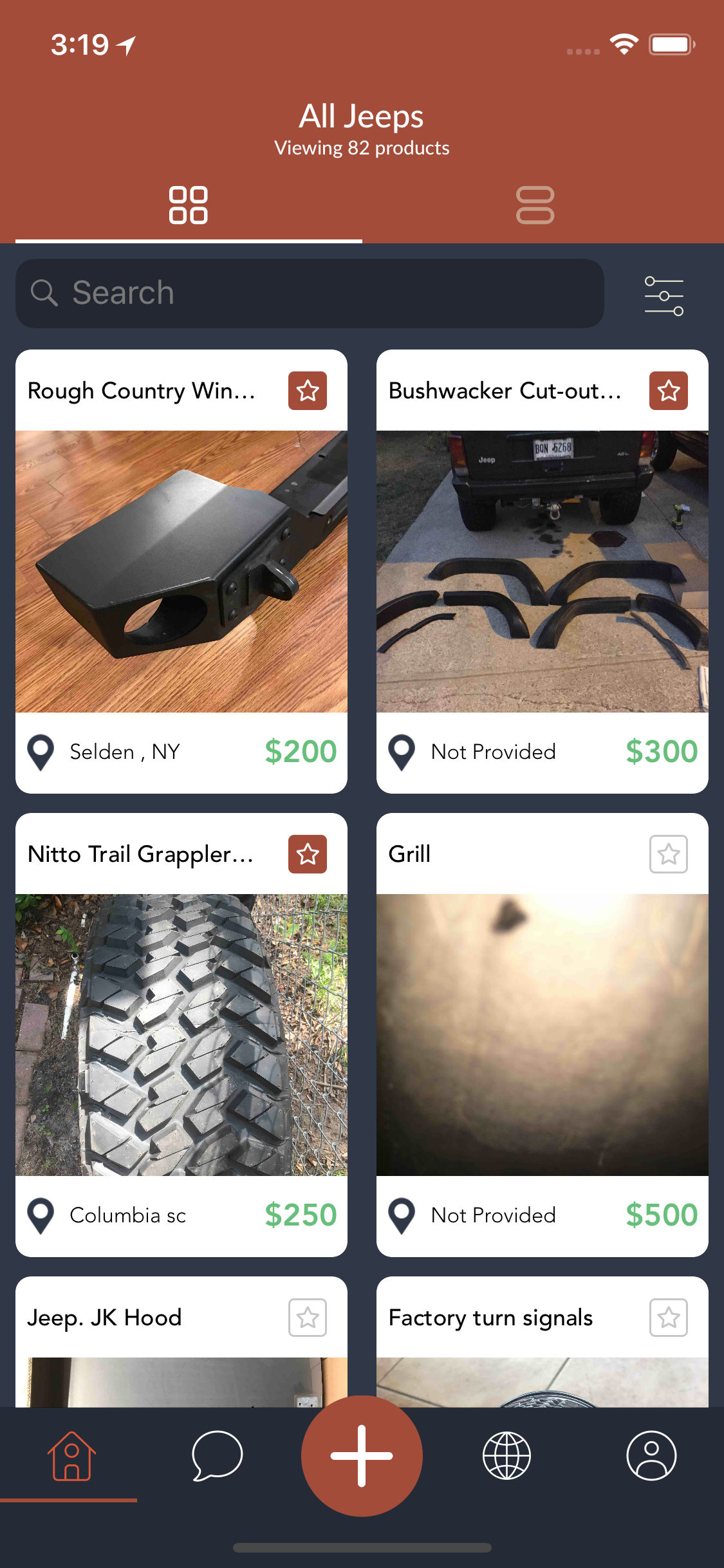Open the Rough Country Win… product card

(181, 572)
